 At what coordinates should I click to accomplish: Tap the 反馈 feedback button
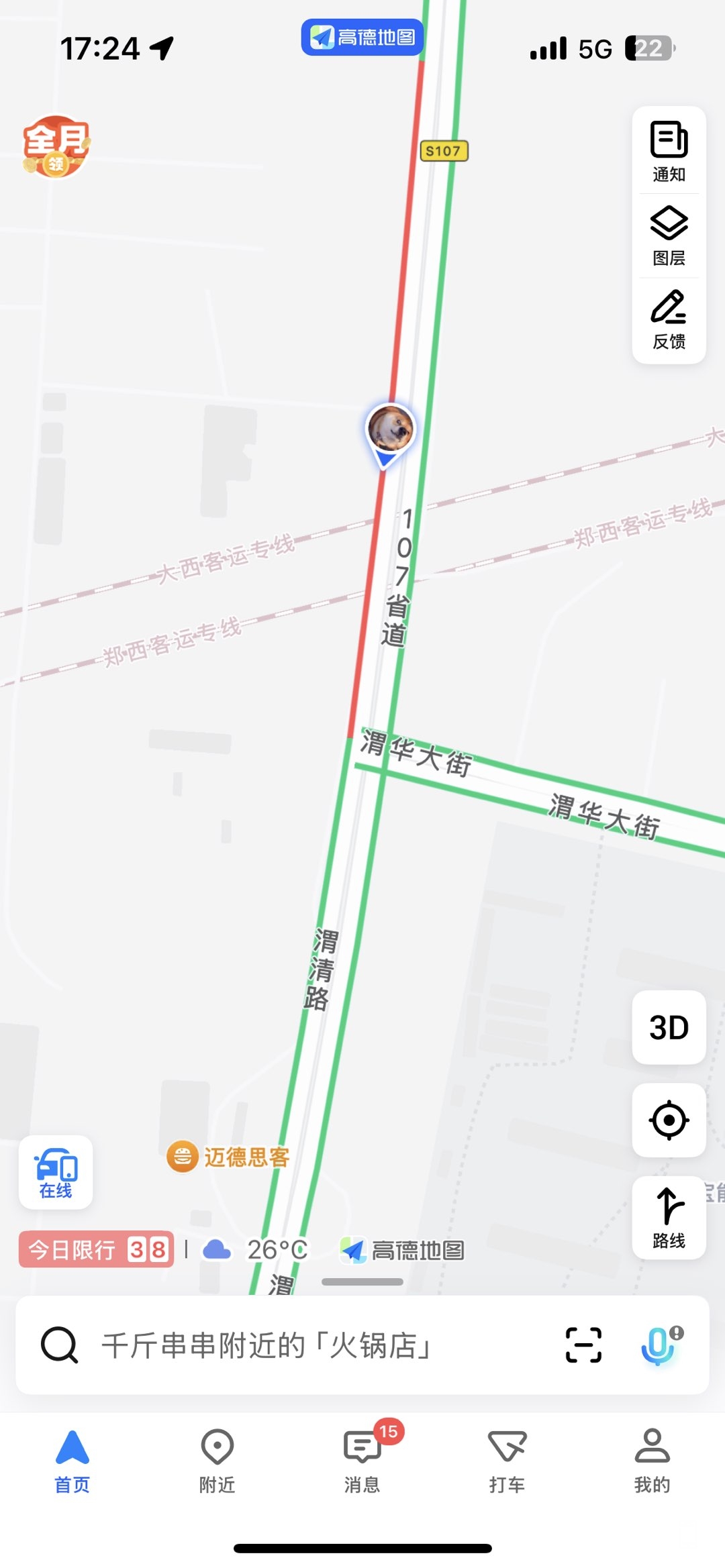coord(669,320)
